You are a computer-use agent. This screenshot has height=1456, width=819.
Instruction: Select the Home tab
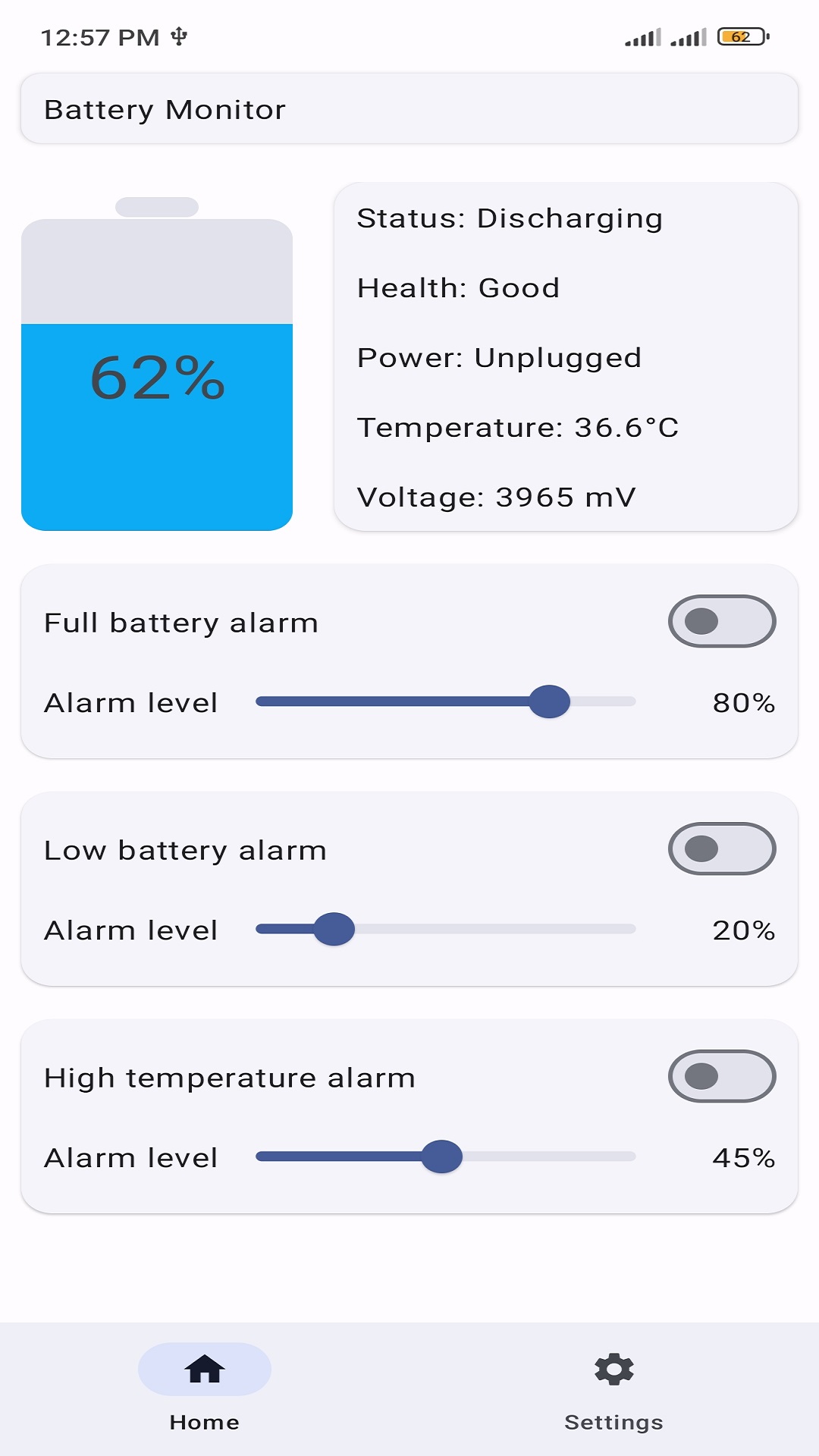click(x=205, y=1389)
